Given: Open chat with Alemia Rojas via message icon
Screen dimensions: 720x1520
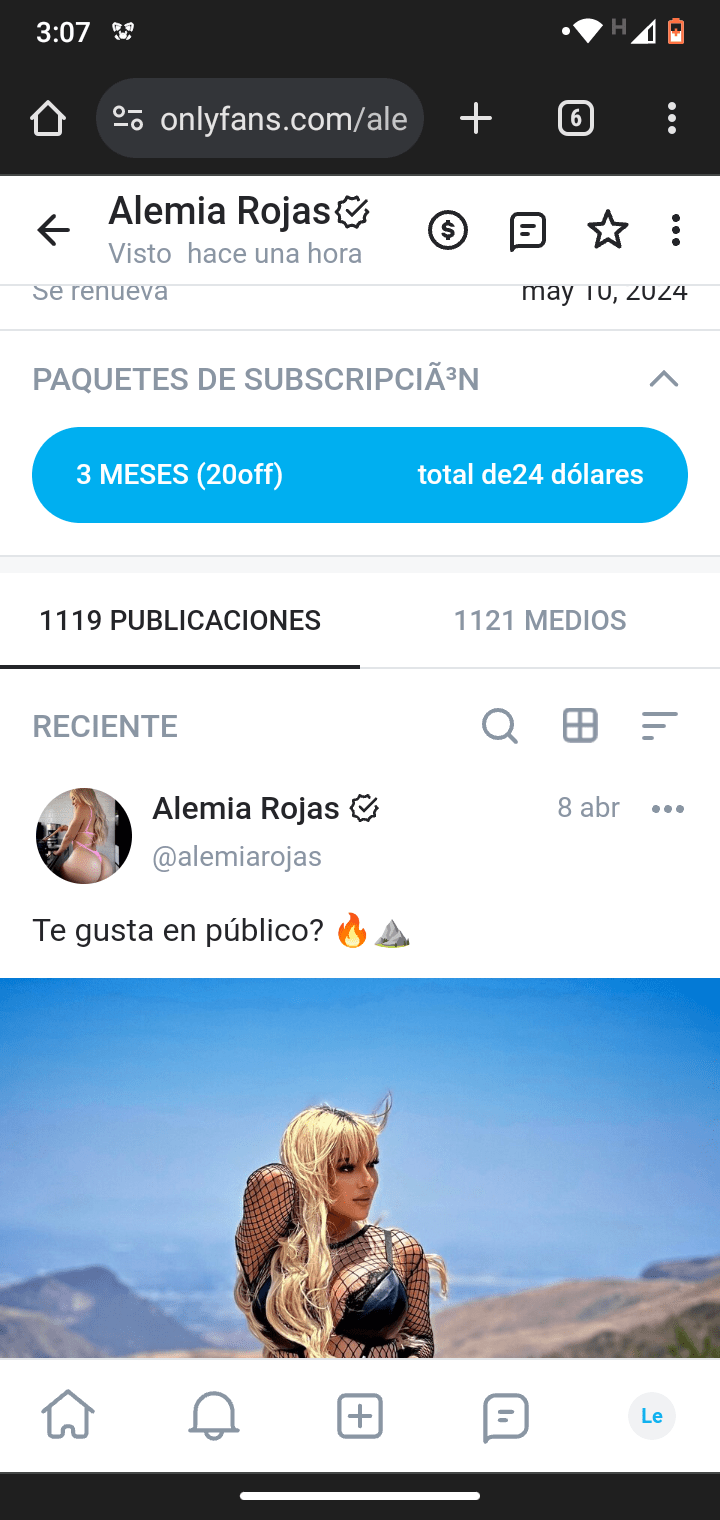Looking at the screenshot, I should (x=527, y=230).
